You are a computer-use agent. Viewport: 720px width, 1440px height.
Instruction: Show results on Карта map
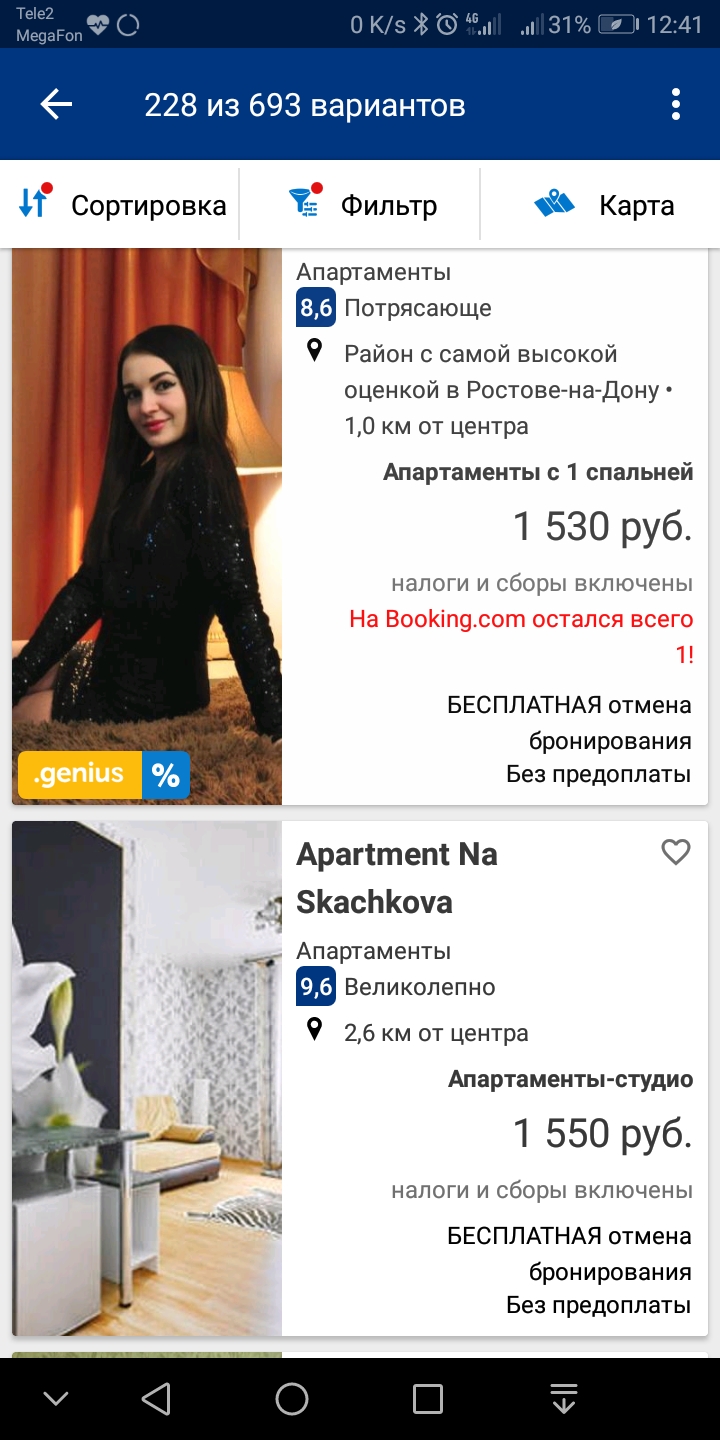pyautogui.click(x=603, y=205)
